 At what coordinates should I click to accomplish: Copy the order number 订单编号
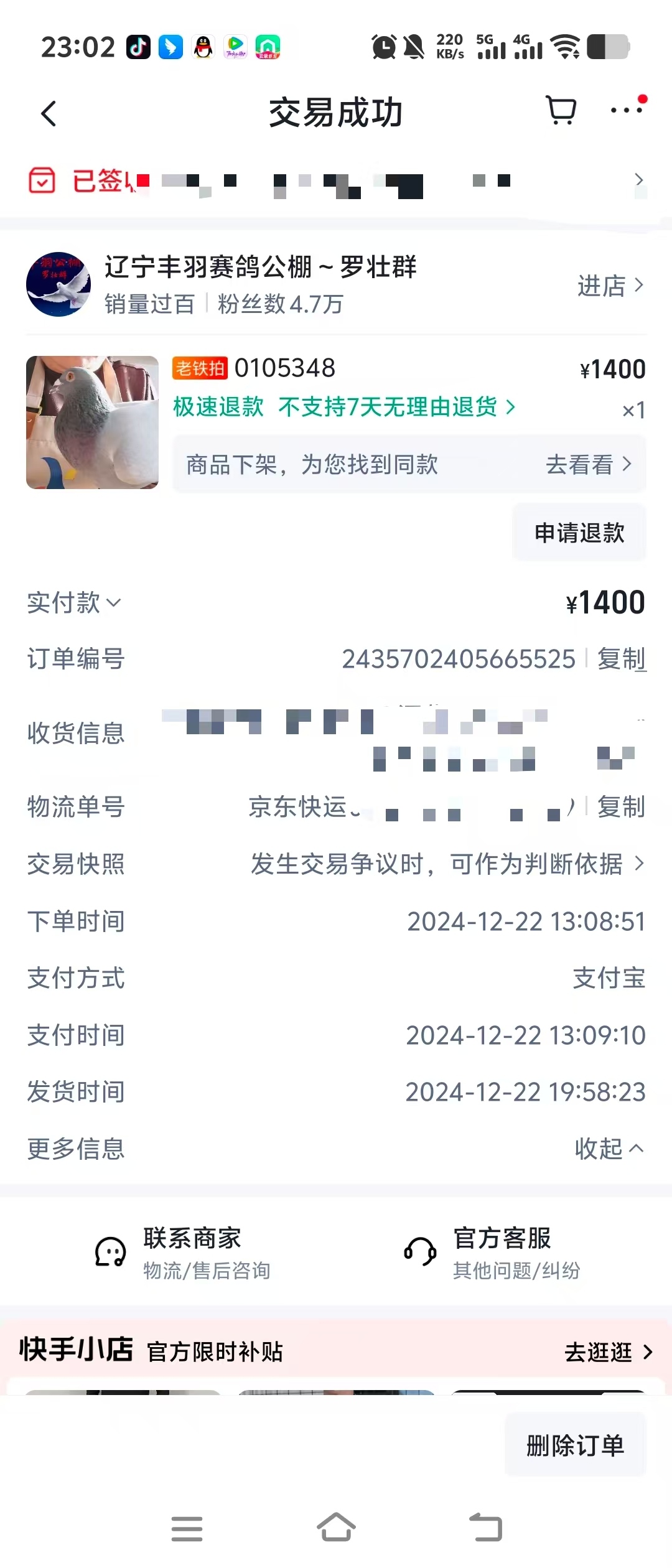tap(621, 659)
